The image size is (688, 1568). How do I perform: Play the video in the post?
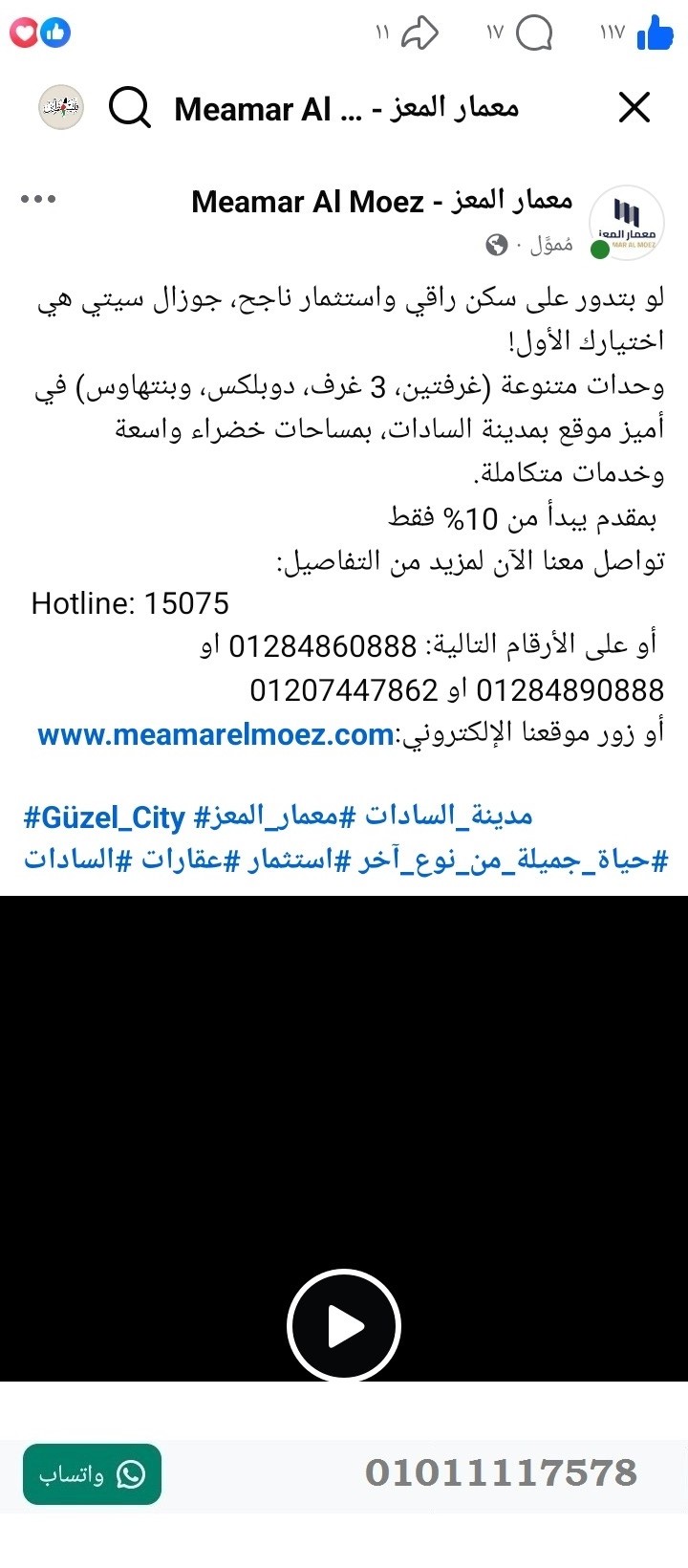342,1325
